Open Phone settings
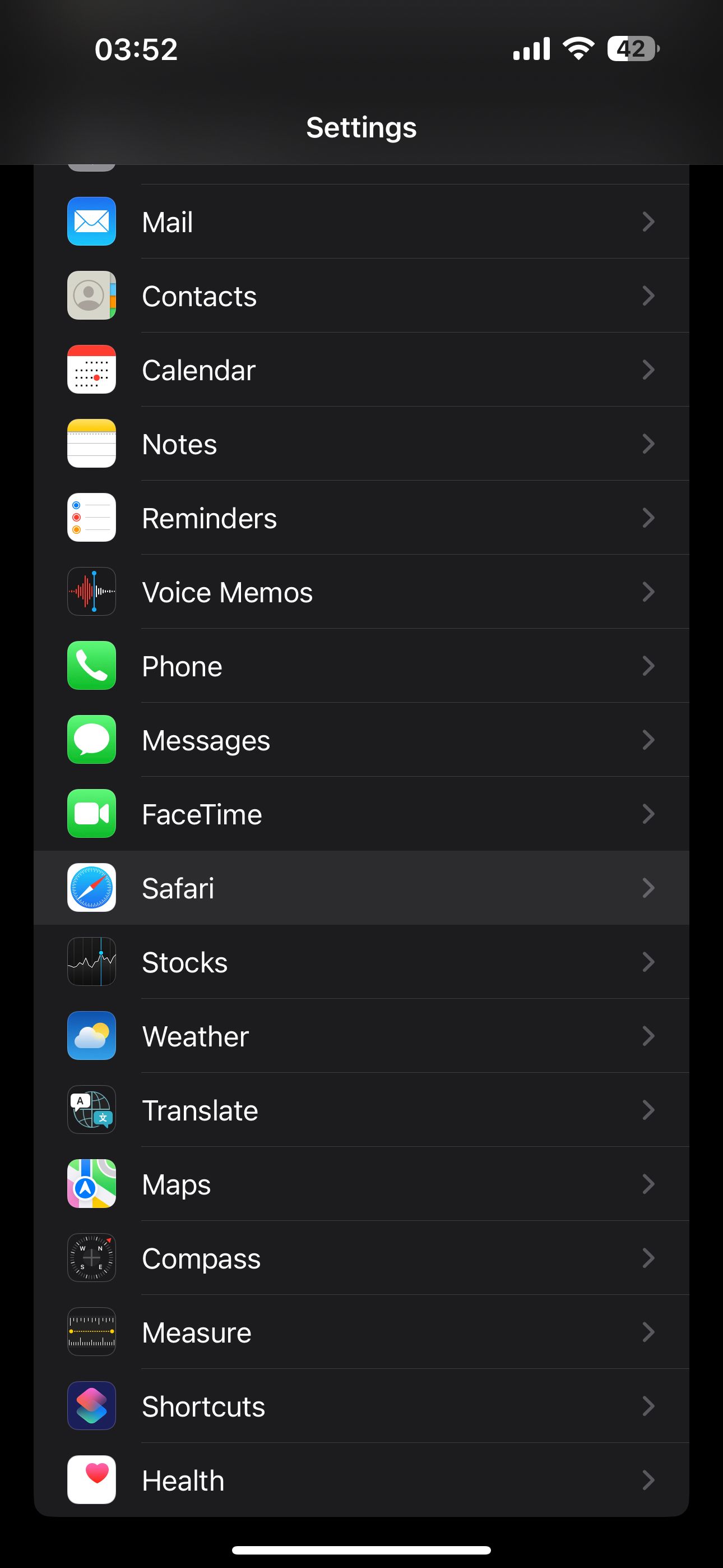 coord(361,665)
